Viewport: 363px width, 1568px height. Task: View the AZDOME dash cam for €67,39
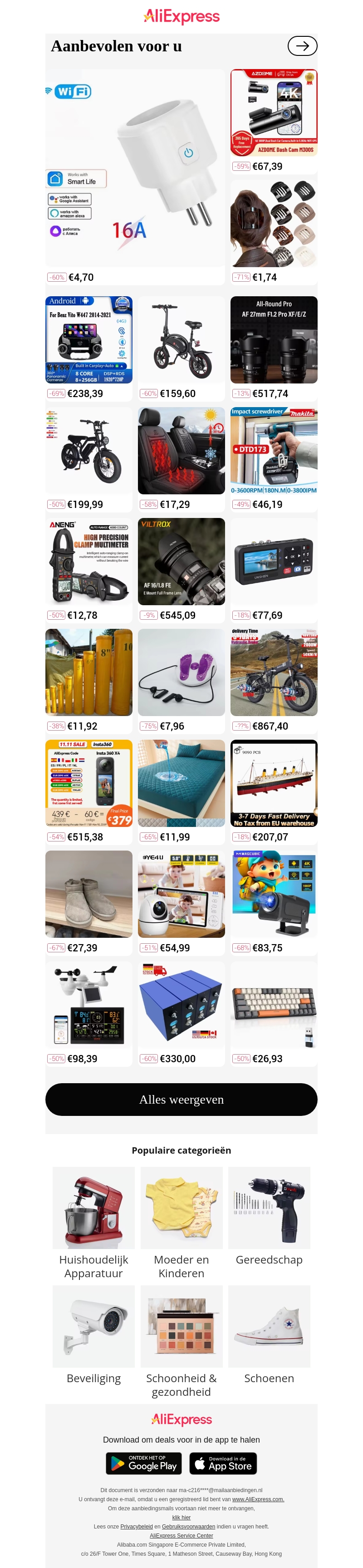(274, 113)
